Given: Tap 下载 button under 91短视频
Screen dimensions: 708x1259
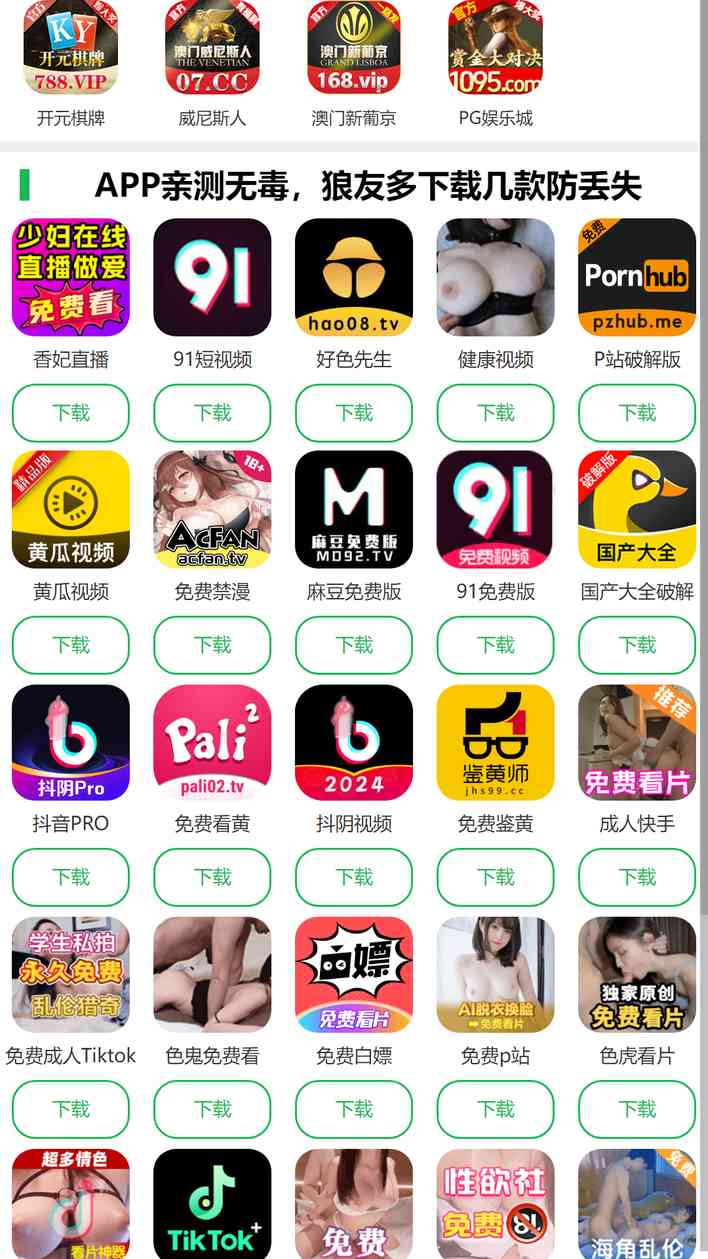Looking at the screenshot, I should [212, 413].
